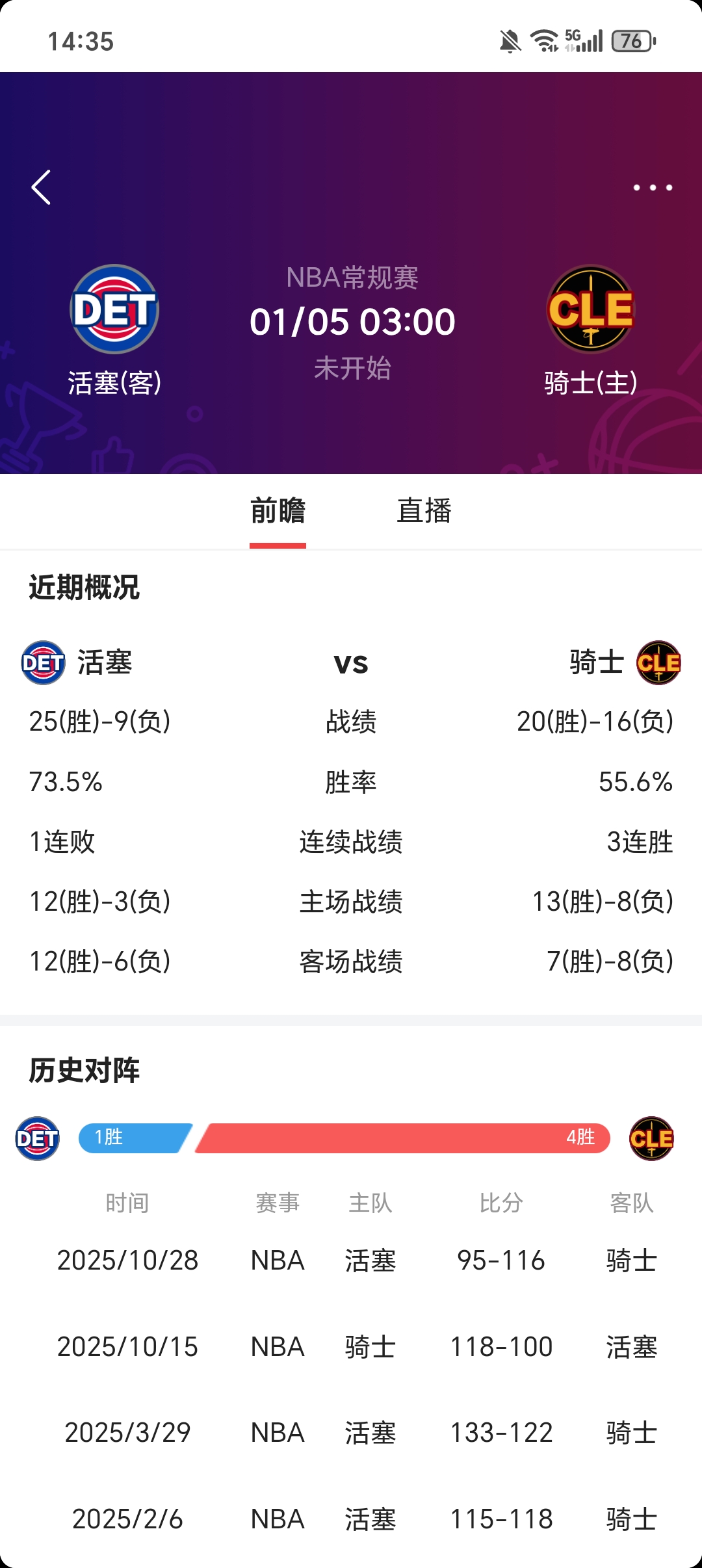Open the three-dot overflow menu
This screenshot has height=1568, width=702.
pyautogui.click(x=653, y=187)
